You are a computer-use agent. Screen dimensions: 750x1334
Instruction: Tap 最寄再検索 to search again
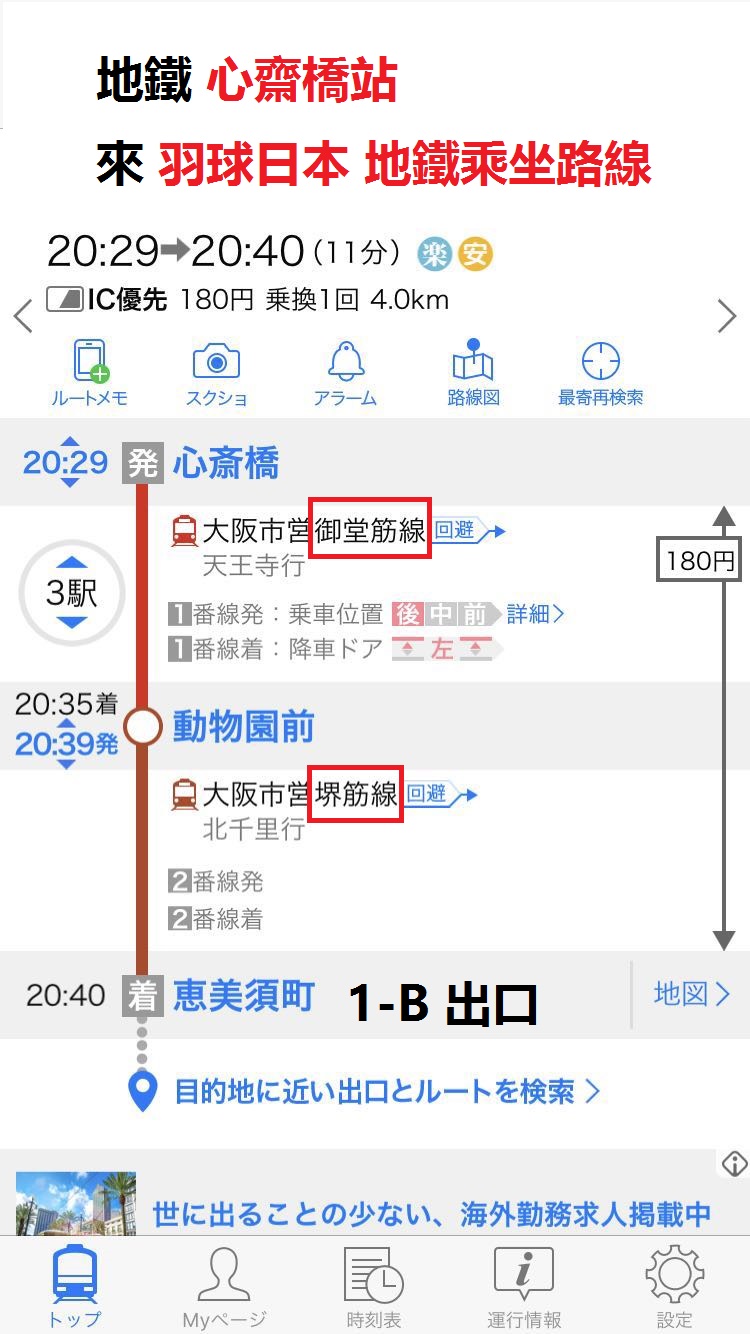[601, 374]
